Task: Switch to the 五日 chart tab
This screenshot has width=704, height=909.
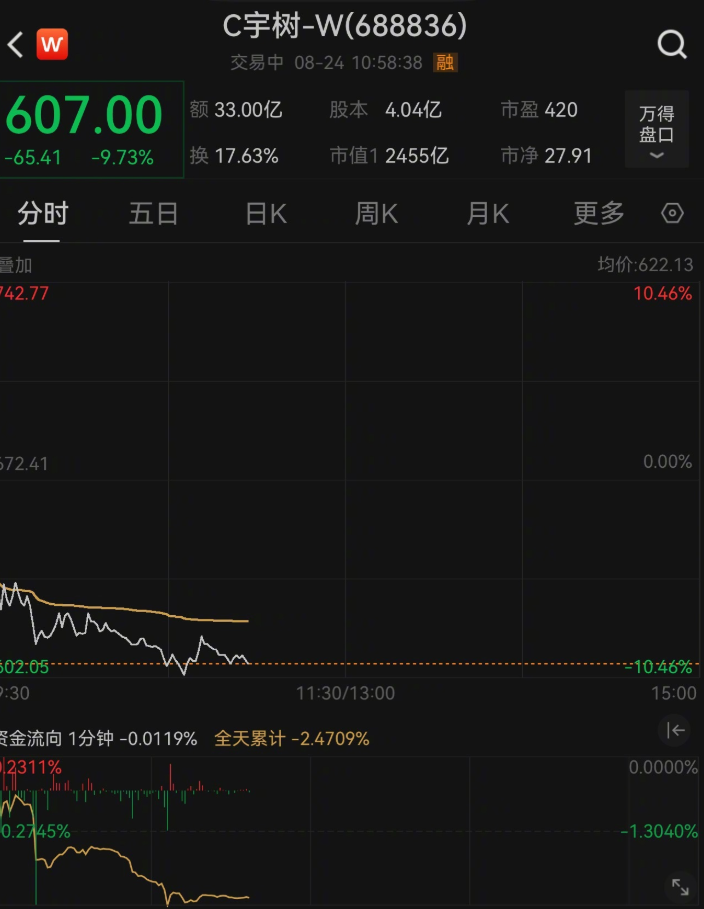Action: pyautogui.click(x=153, y=213)
